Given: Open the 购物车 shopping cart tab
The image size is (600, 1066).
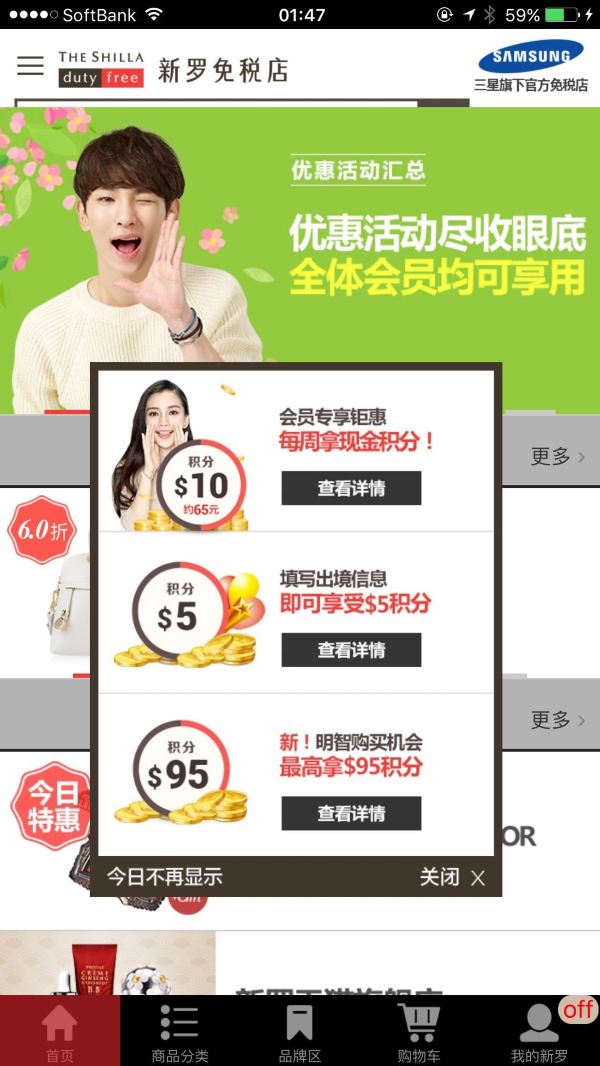Looking at the screenshot, I should pyautogui.click(x=420, y=1031).
